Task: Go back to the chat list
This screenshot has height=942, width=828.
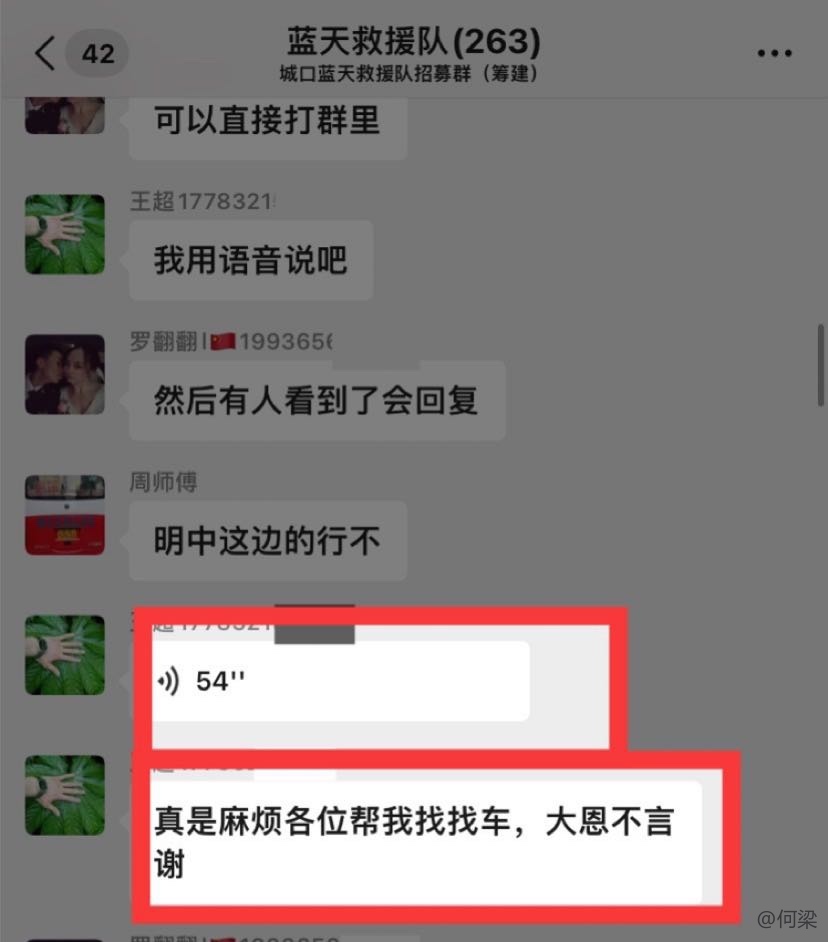Action: pyautogui.click(x=45, y=53)
